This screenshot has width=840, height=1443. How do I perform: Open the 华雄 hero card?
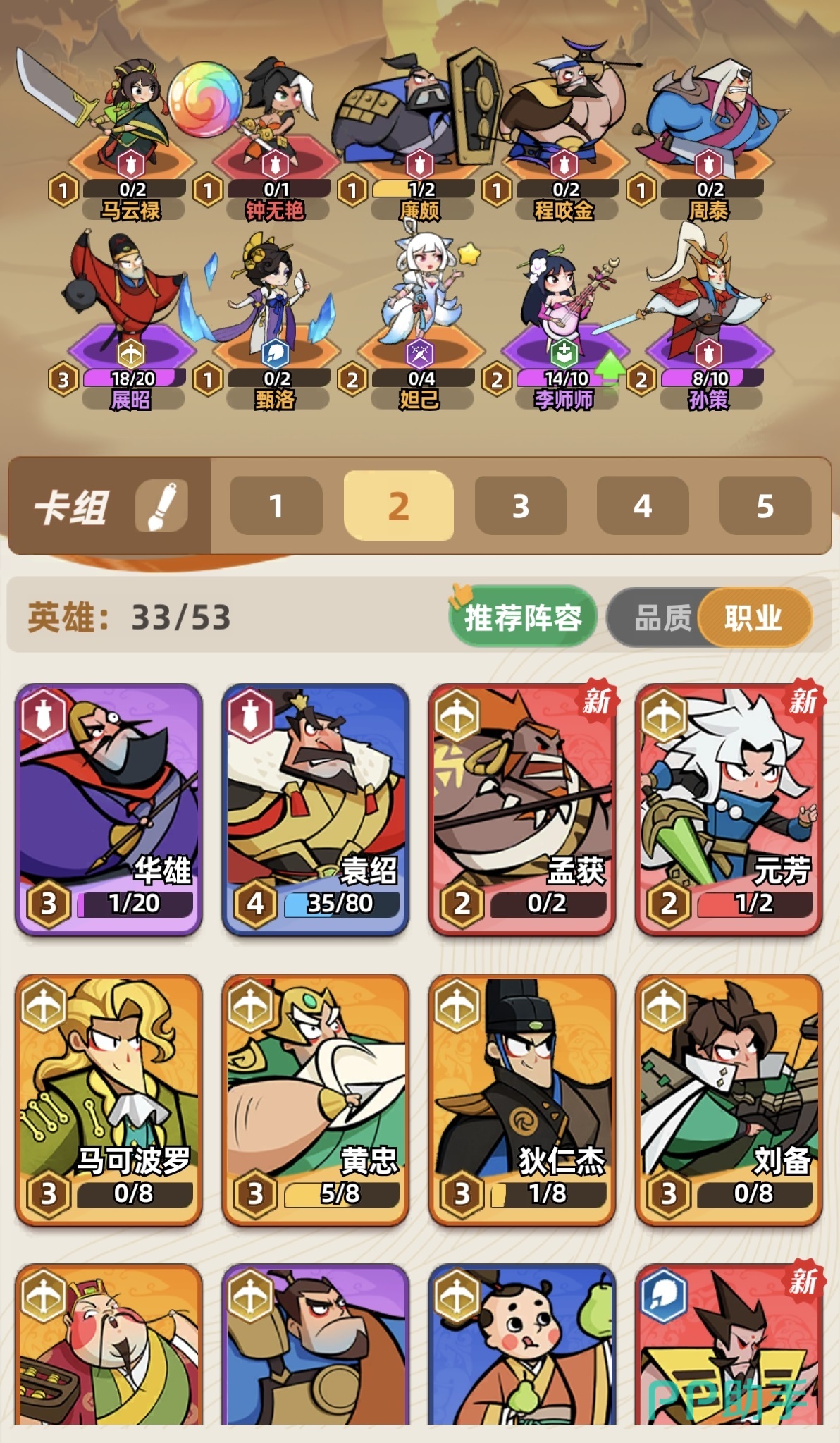click(x=109, y=809)
